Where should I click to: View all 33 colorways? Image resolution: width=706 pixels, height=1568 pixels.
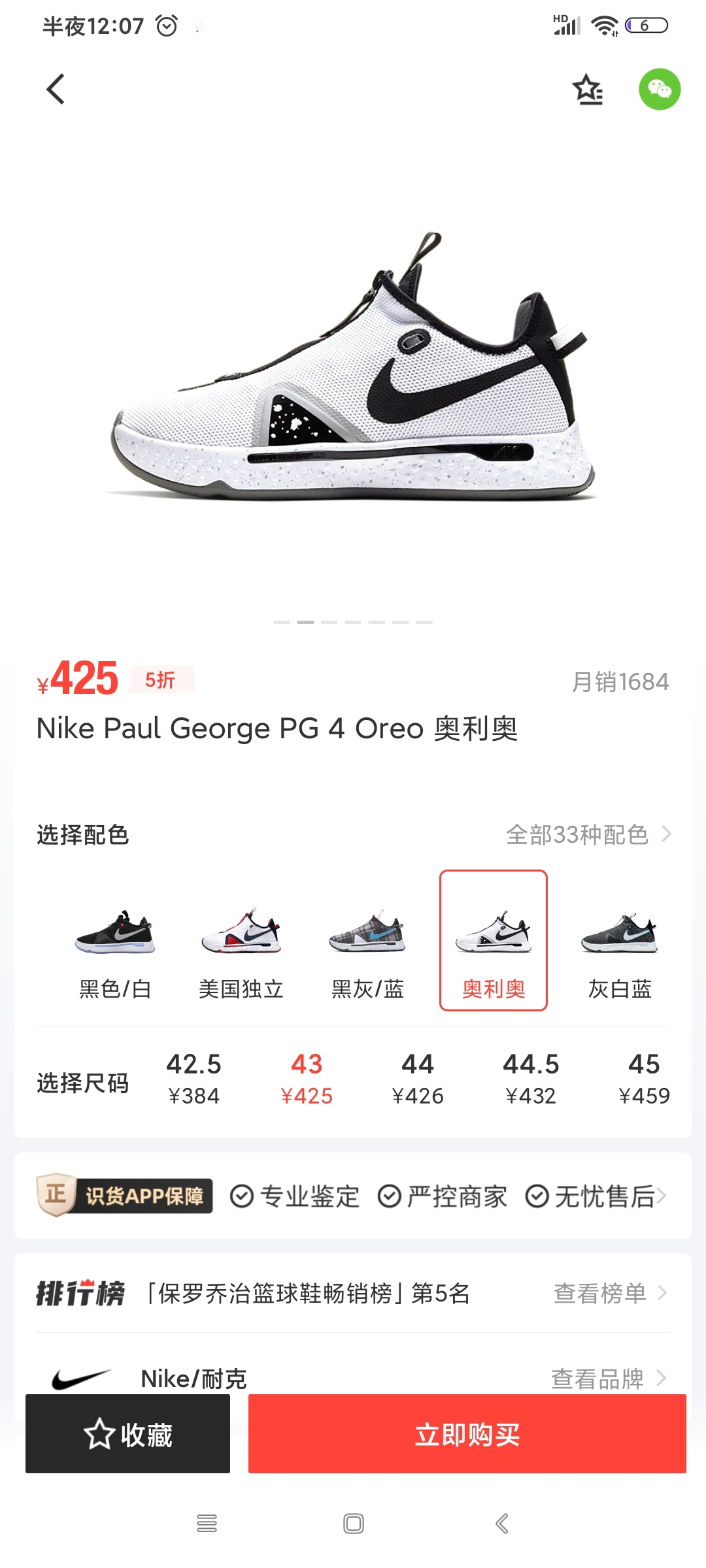588,834
